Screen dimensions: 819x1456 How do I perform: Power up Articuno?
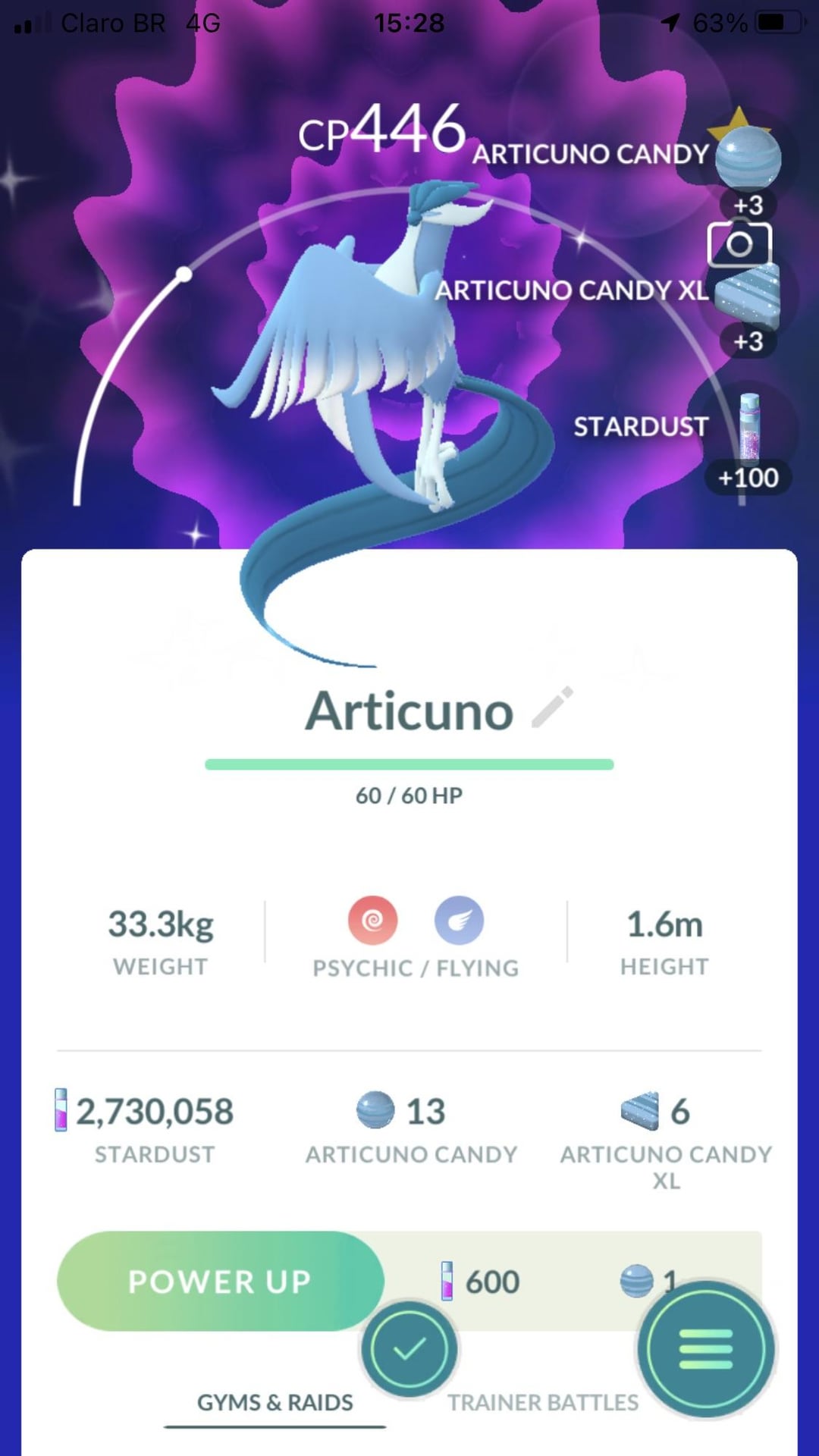pyautogui.click(x=220, y=1281)
